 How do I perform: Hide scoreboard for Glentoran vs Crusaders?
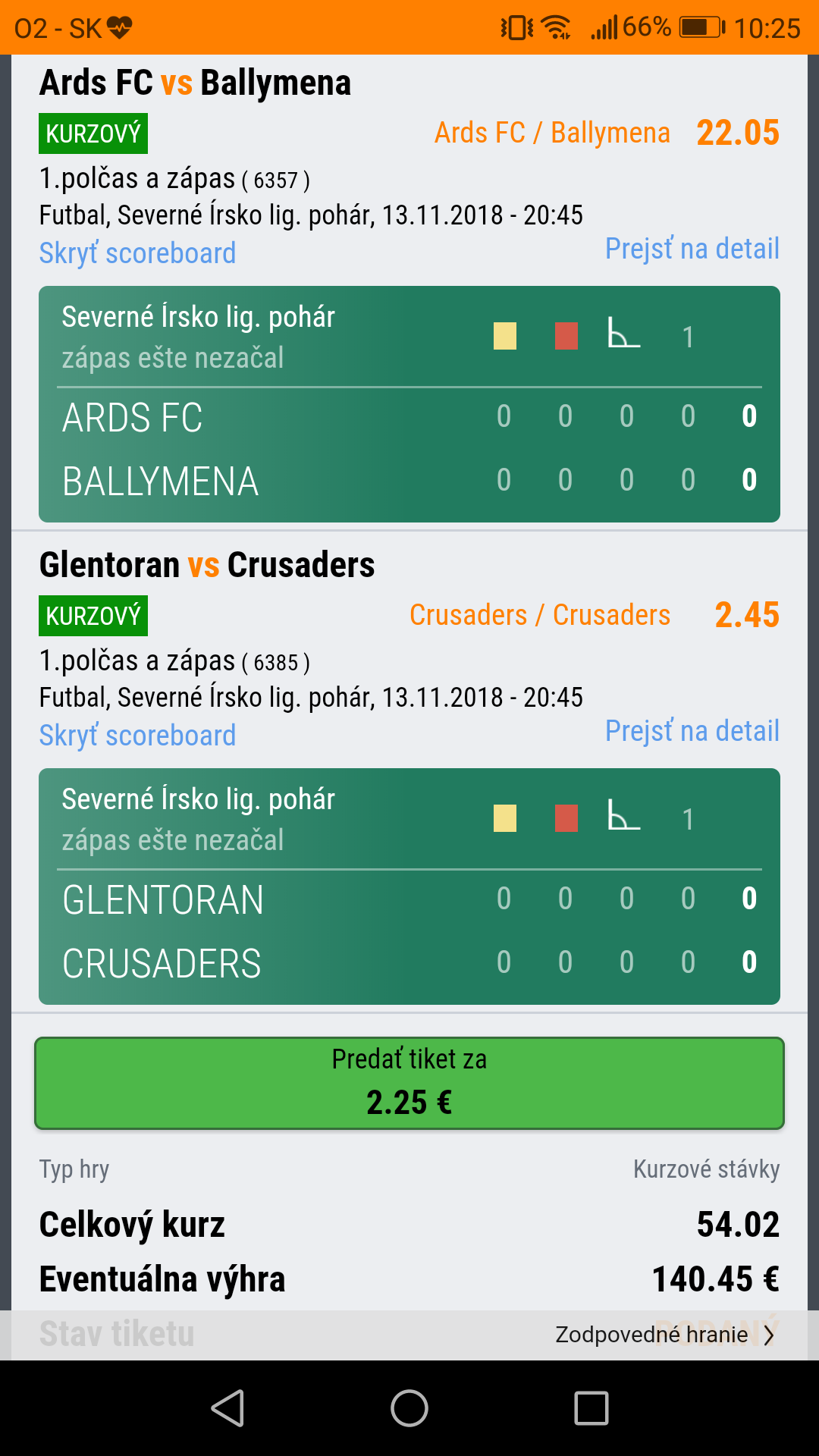point(137,736)
